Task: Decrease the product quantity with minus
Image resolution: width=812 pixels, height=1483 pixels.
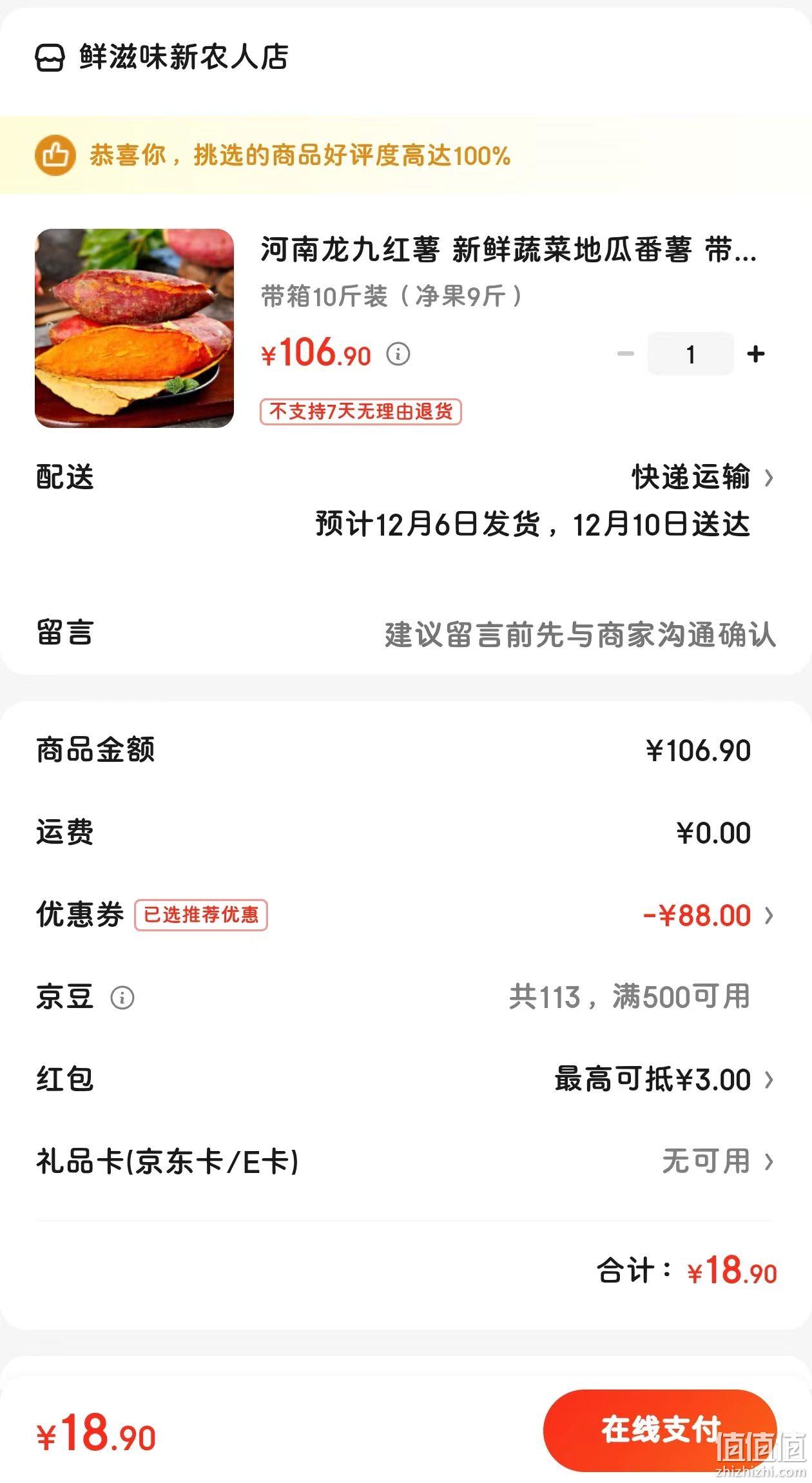Action: pos(626,354)
